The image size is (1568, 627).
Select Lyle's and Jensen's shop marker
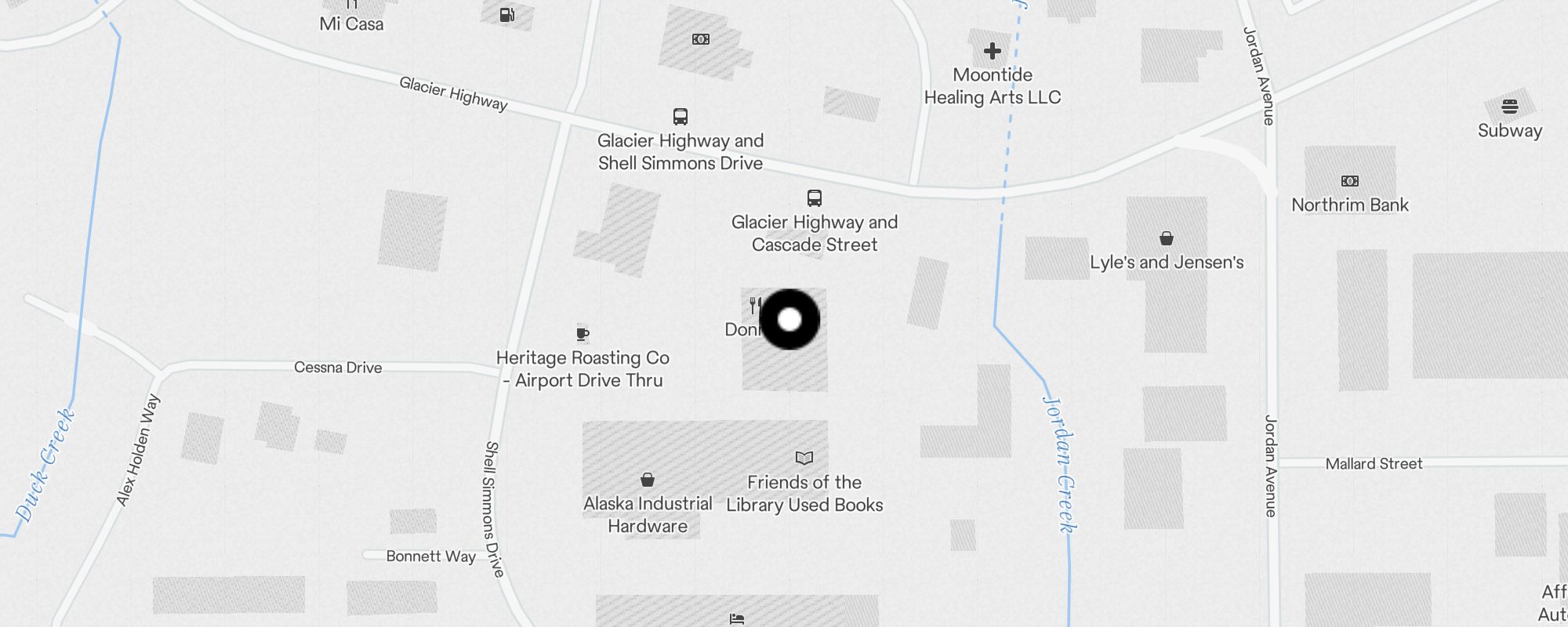pyautogui.click(x=1167, y=238)
